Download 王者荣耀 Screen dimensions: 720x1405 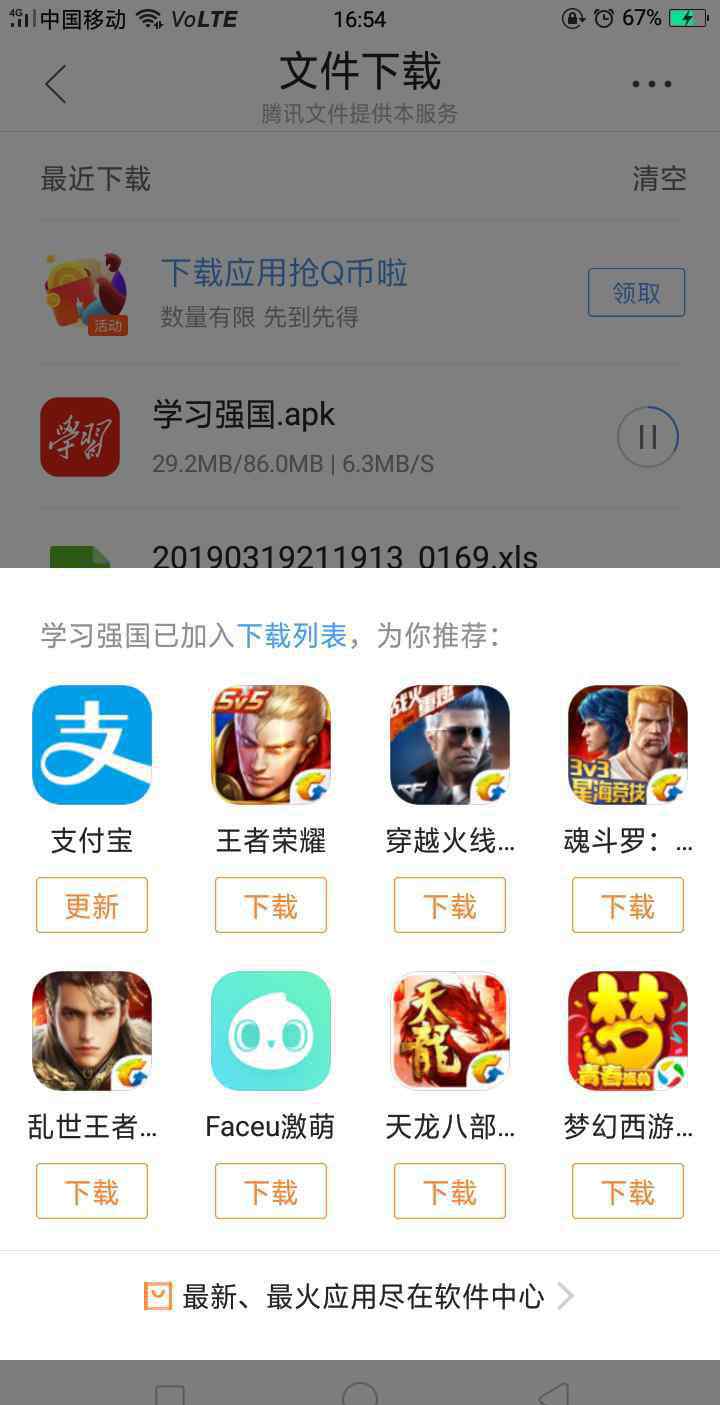271,906
